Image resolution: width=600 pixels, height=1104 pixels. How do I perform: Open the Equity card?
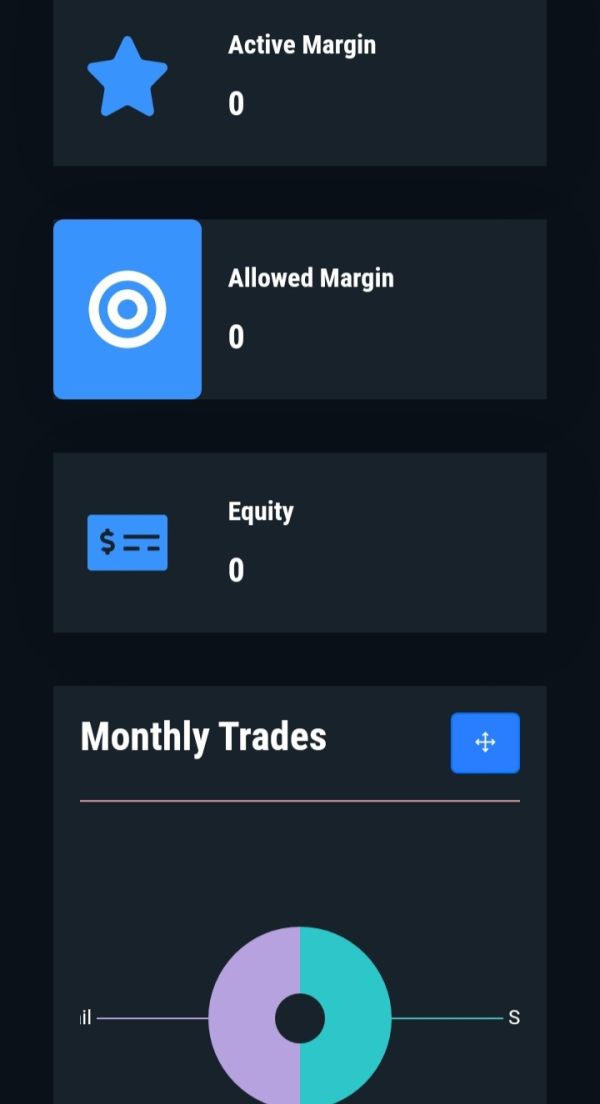[x=300, y=542]
